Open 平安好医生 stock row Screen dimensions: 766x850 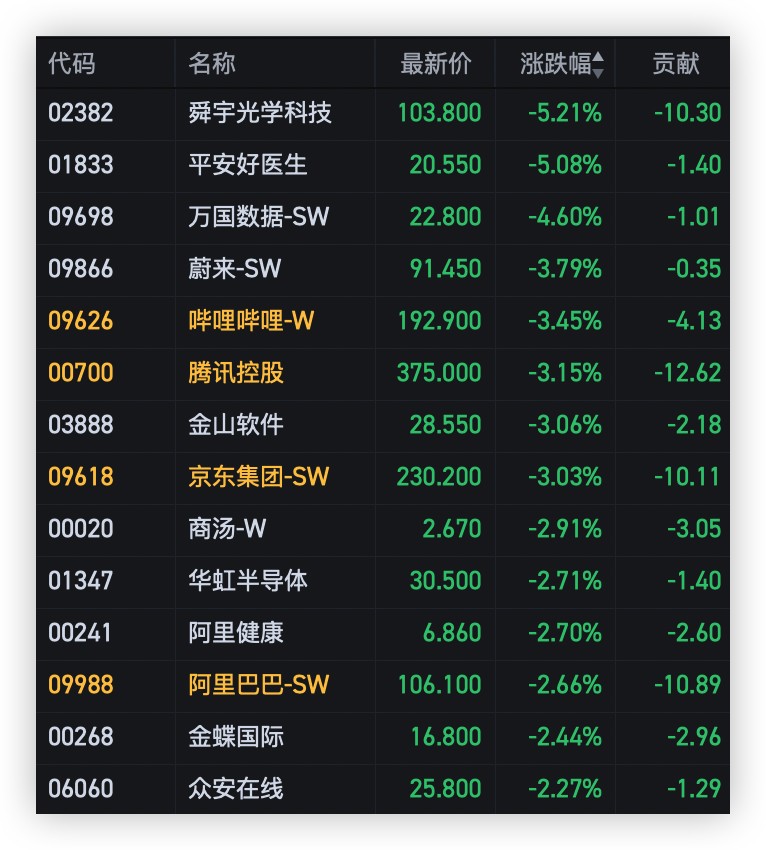click(x=248, y=164)
